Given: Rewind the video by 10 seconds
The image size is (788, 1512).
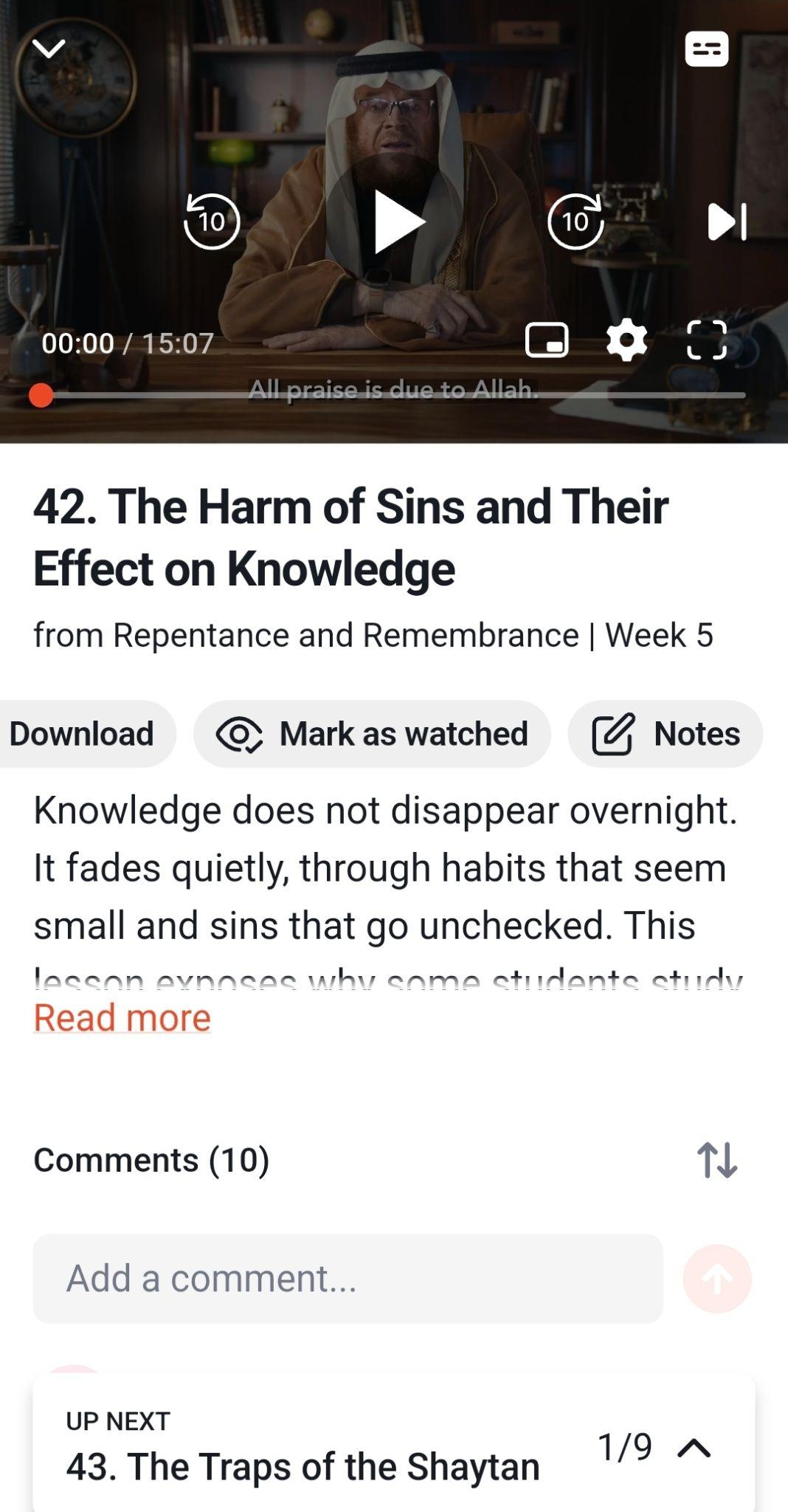Looking at the screenshot, I should (212, 221).
